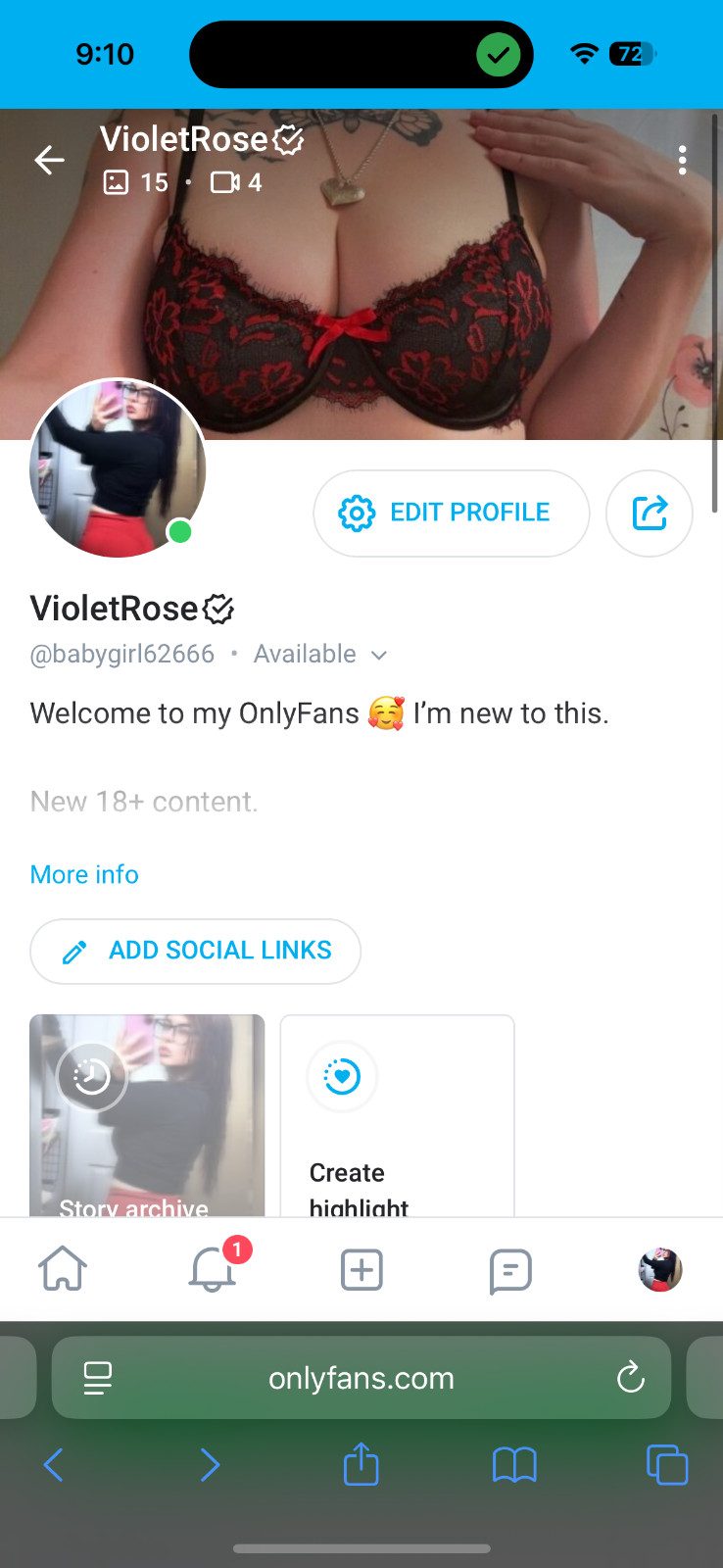Open the Safari tab switcher

tap(667, 1464)
